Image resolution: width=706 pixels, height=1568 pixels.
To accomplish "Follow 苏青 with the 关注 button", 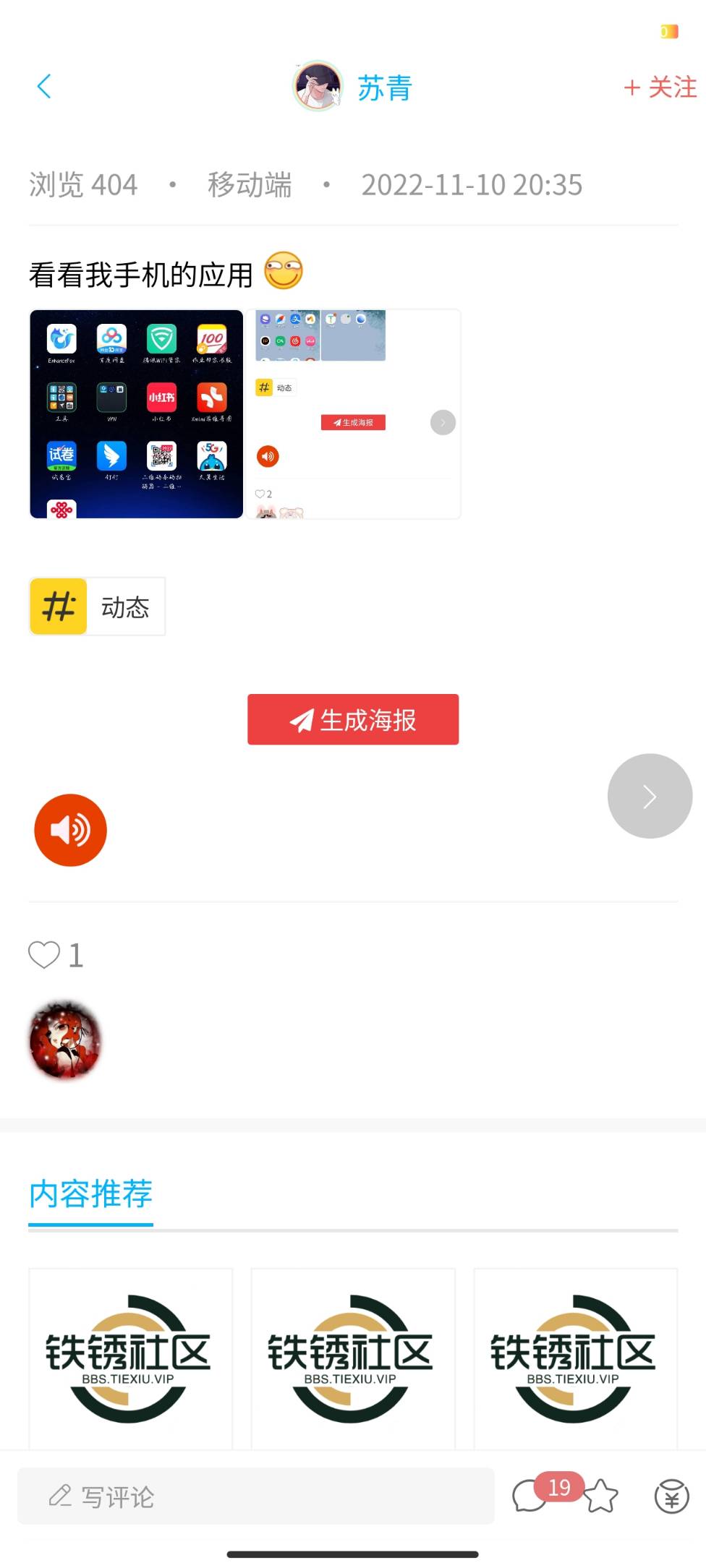I will click(660, 87).
